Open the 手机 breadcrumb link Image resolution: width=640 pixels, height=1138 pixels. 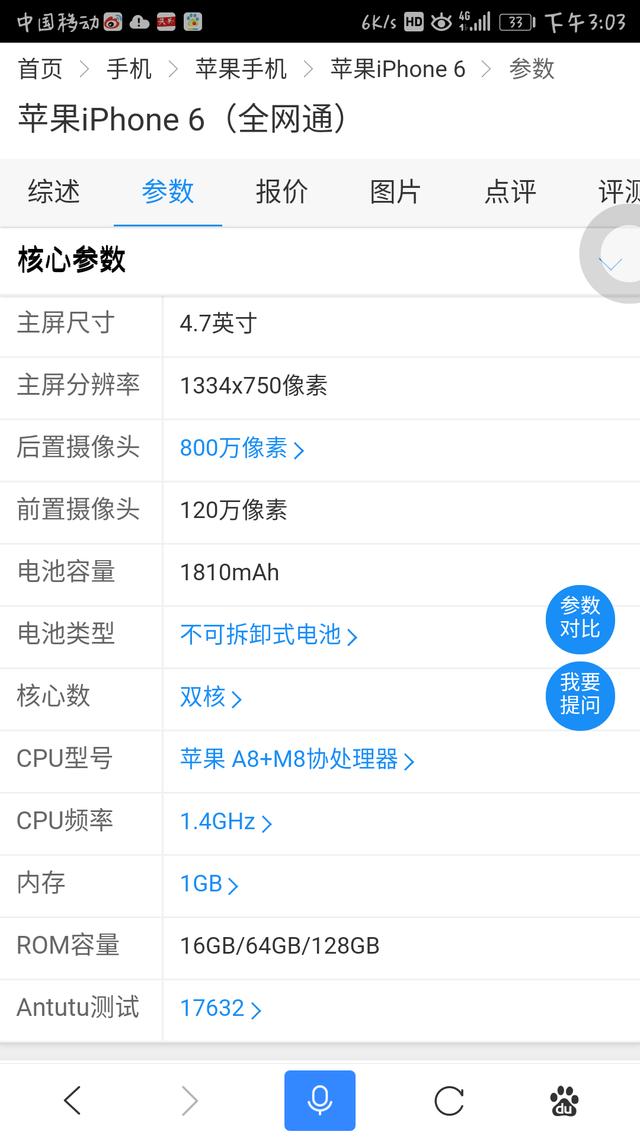pos(129,69)
